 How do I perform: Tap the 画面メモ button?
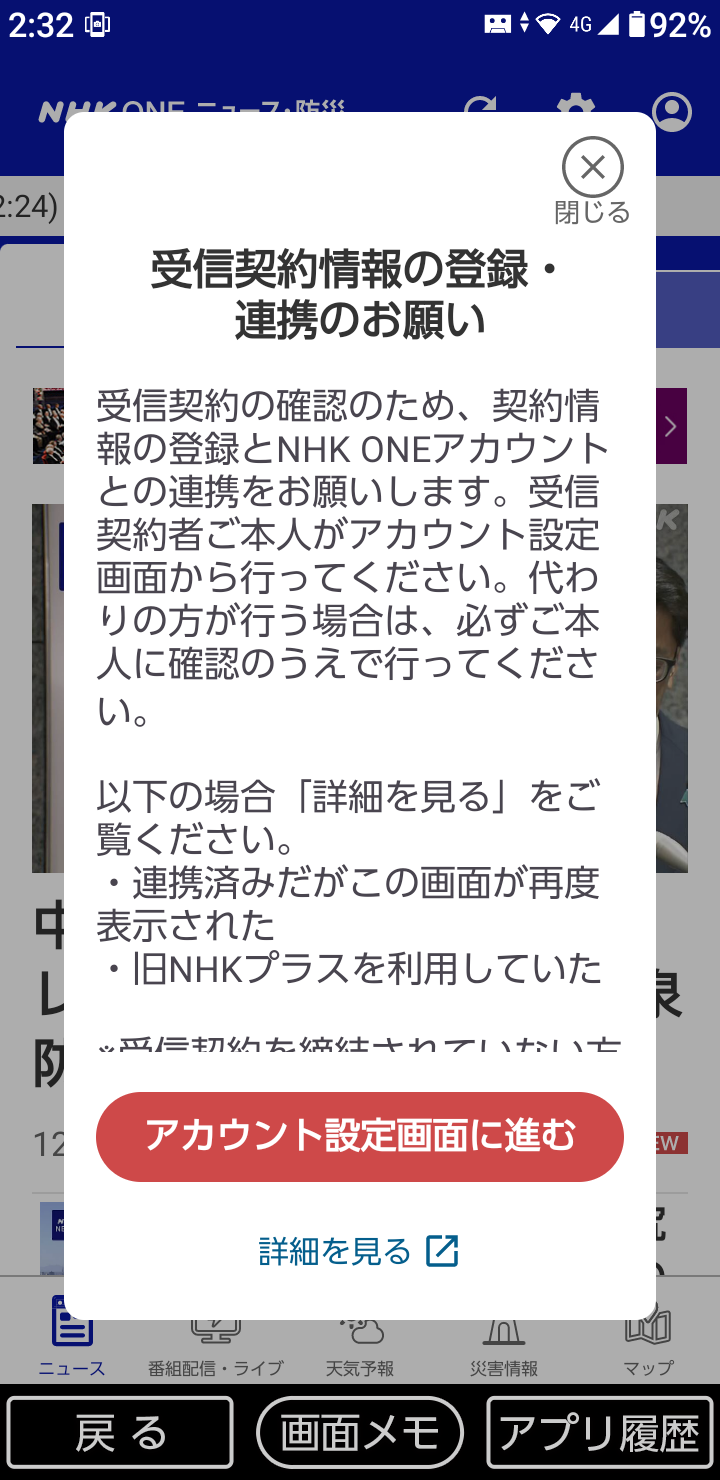[x=360, y=1433]
